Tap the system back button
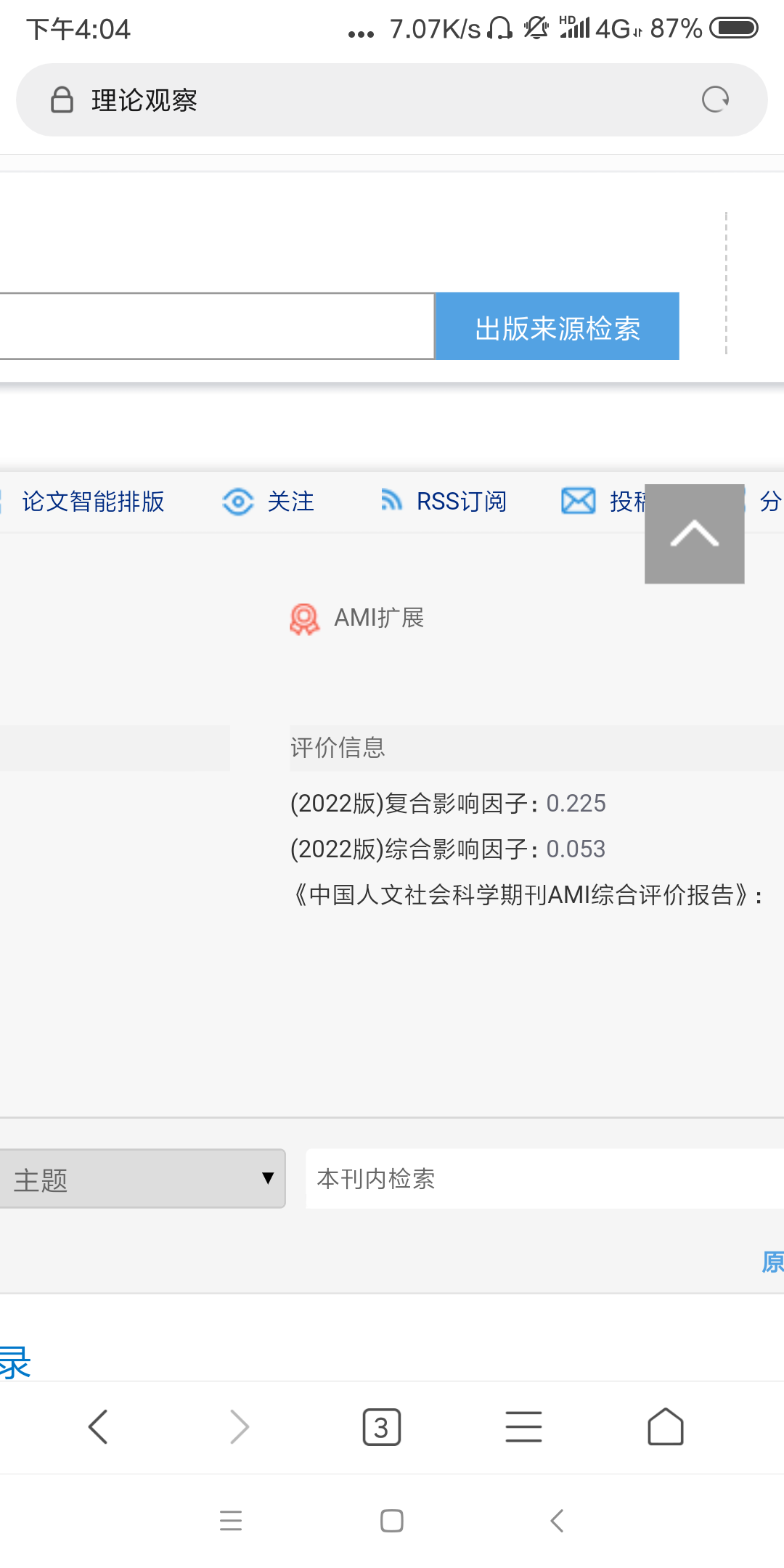This screenshot has width=784, height=1568. click(557, 1521)
